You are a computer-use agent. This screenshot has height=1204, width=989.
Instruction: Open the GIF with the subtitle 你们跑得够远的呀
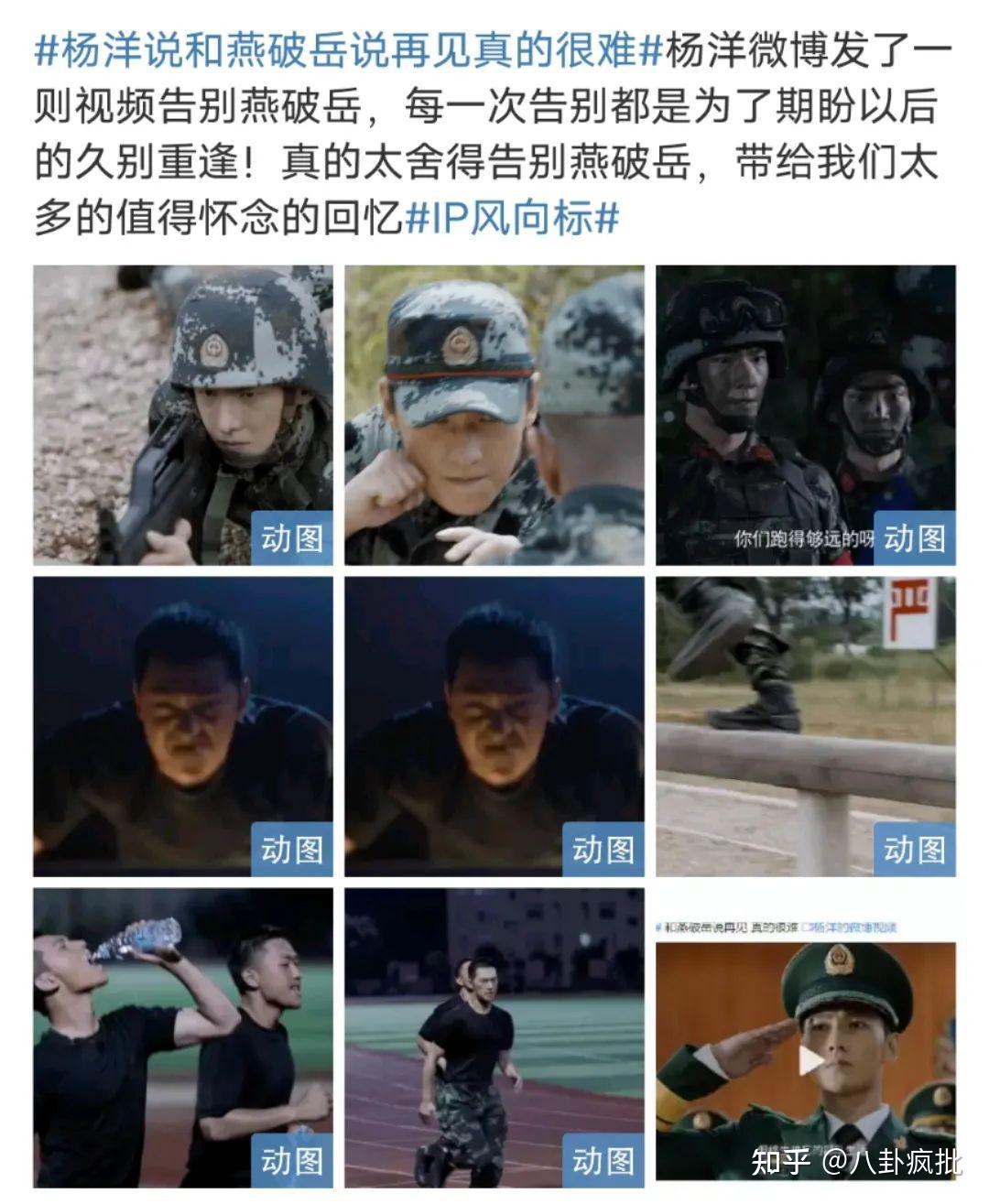805,415
